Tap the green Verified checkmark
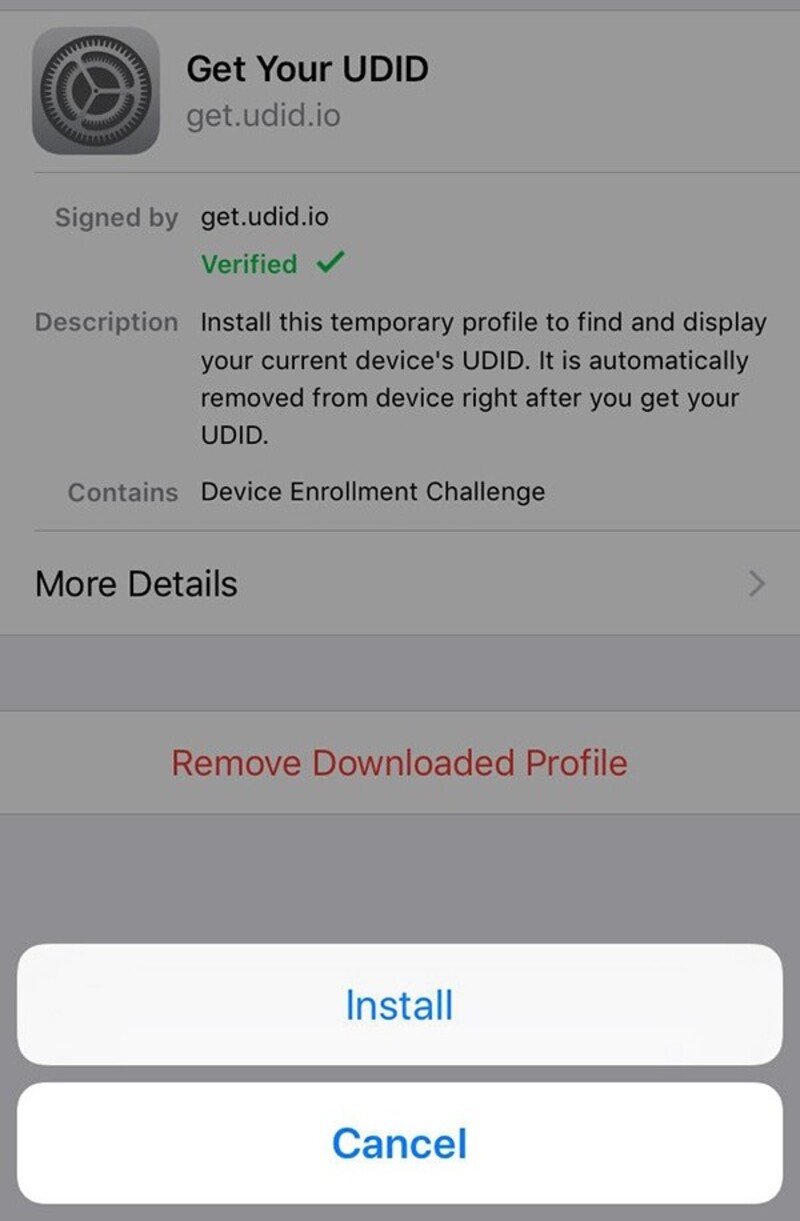This screenshot has height=1221, width=800. 330,263
